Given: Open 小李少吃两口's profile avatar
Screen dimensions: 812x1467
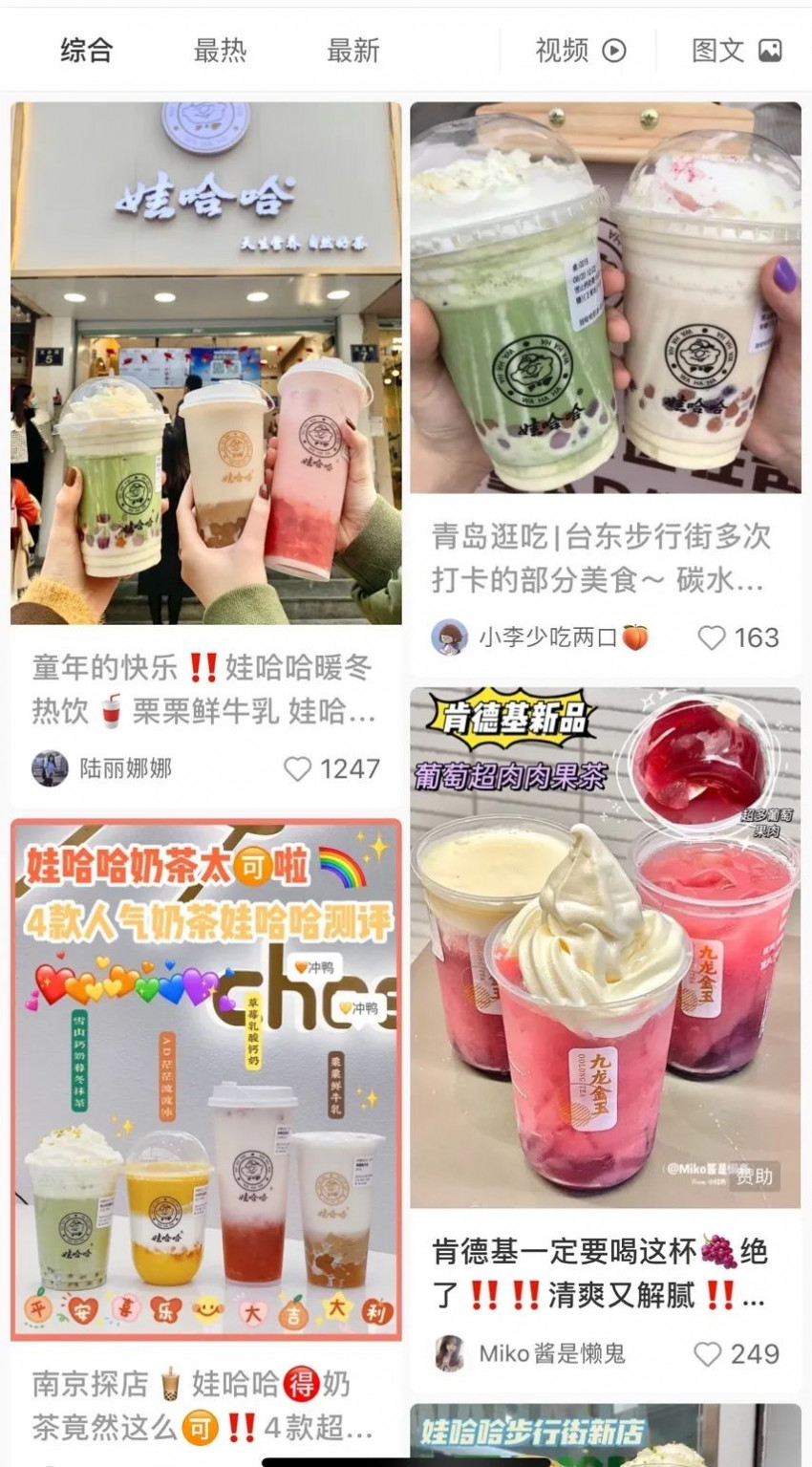Looking at the screenshot, I should coord(448,638).
